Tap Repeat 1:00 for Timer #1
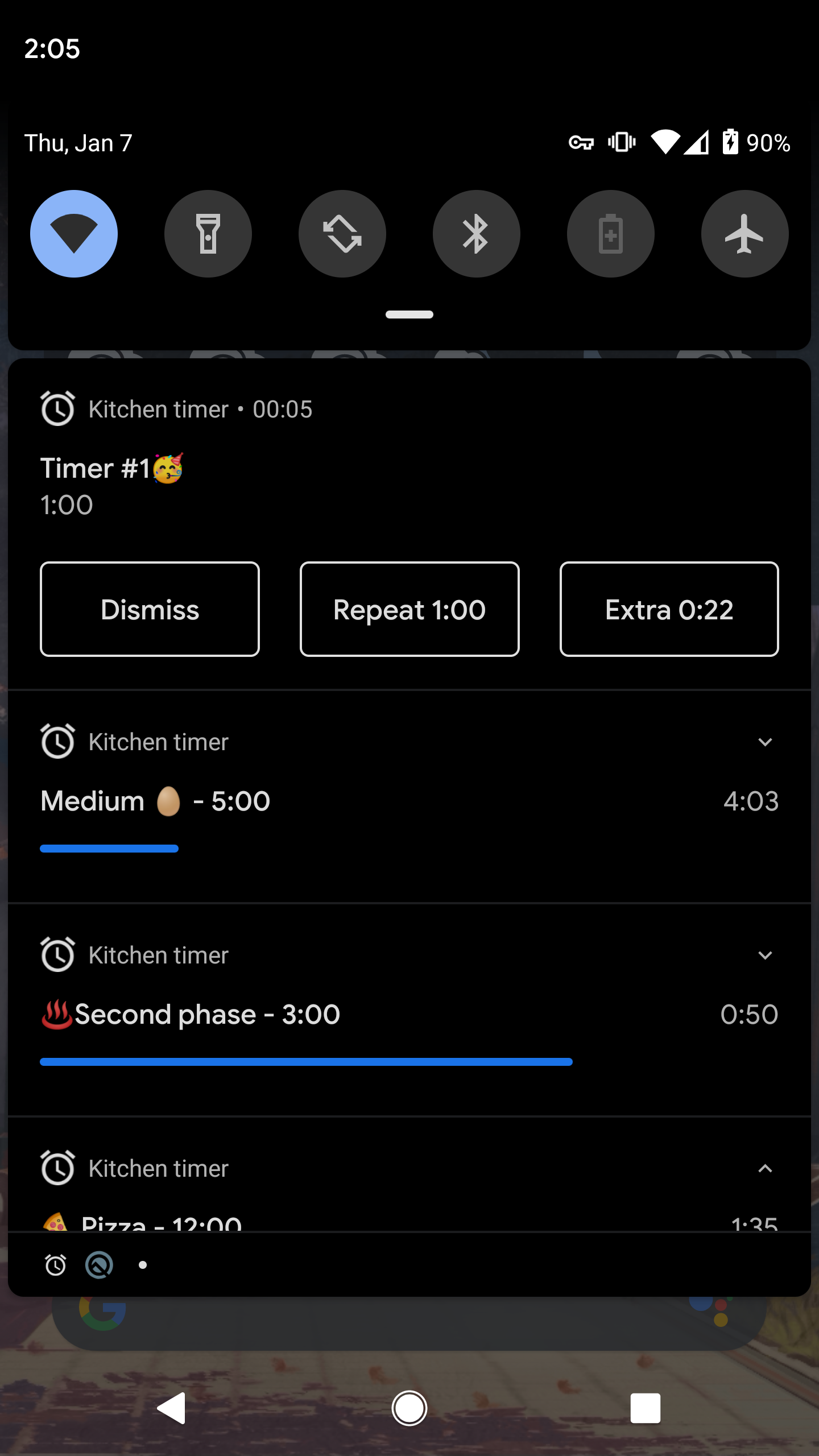 click(x=409, y=609)
